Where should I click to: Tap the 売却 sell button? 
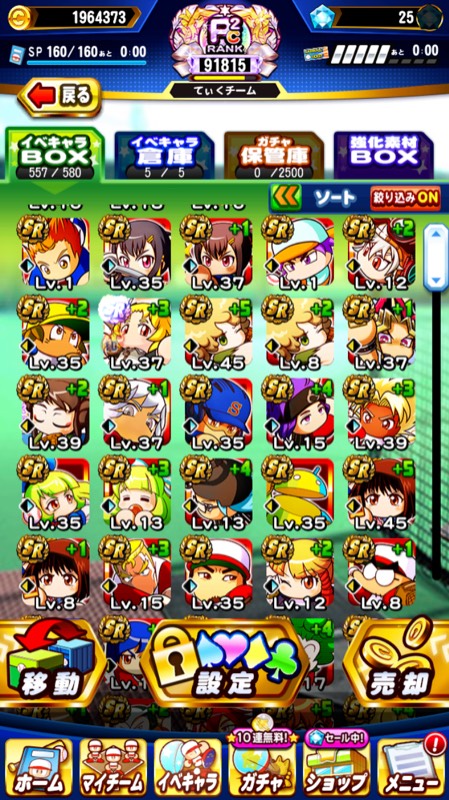(397, 661)
